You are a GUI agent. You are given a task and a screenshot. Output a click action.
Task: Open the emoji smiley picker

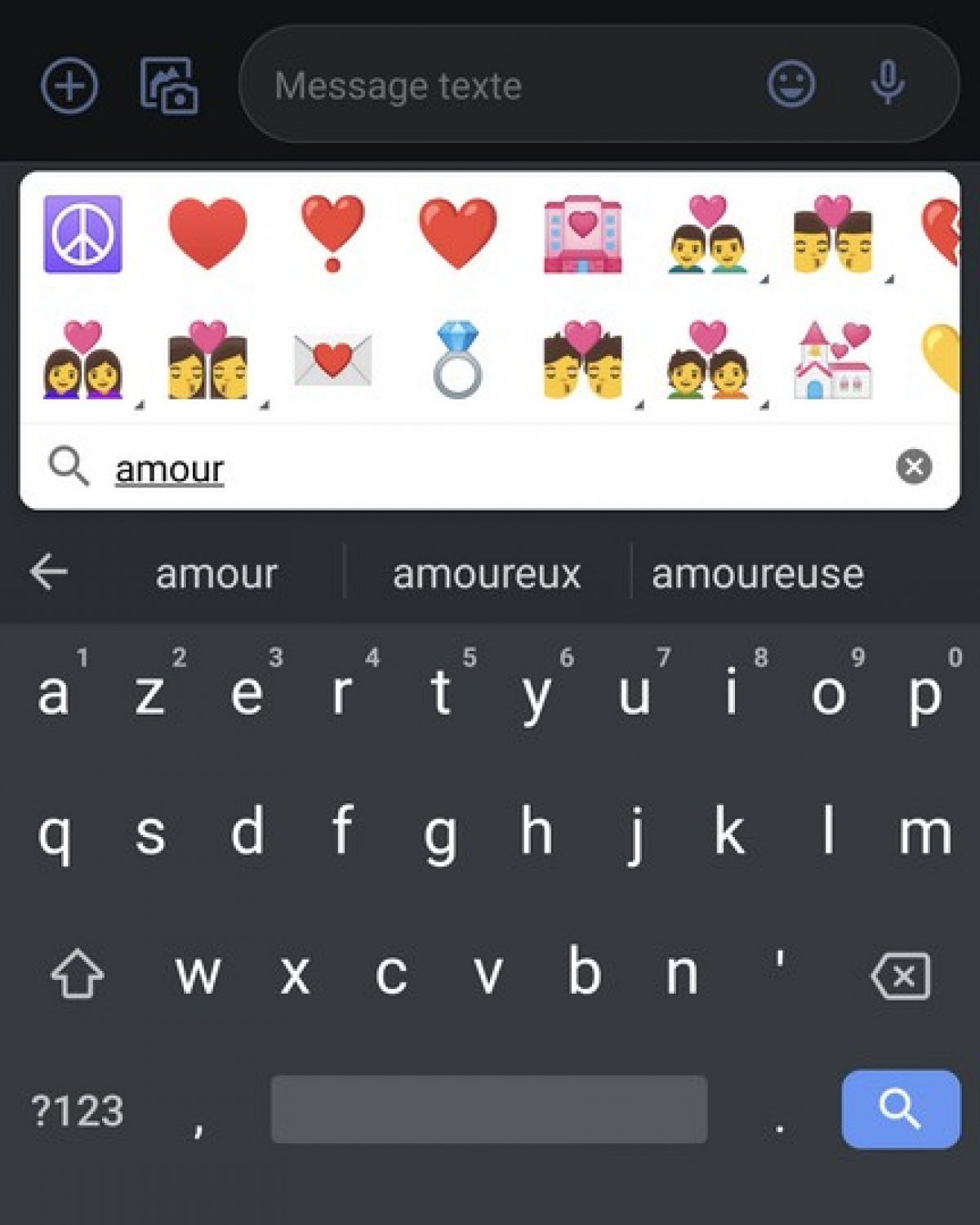pos(791,84)
